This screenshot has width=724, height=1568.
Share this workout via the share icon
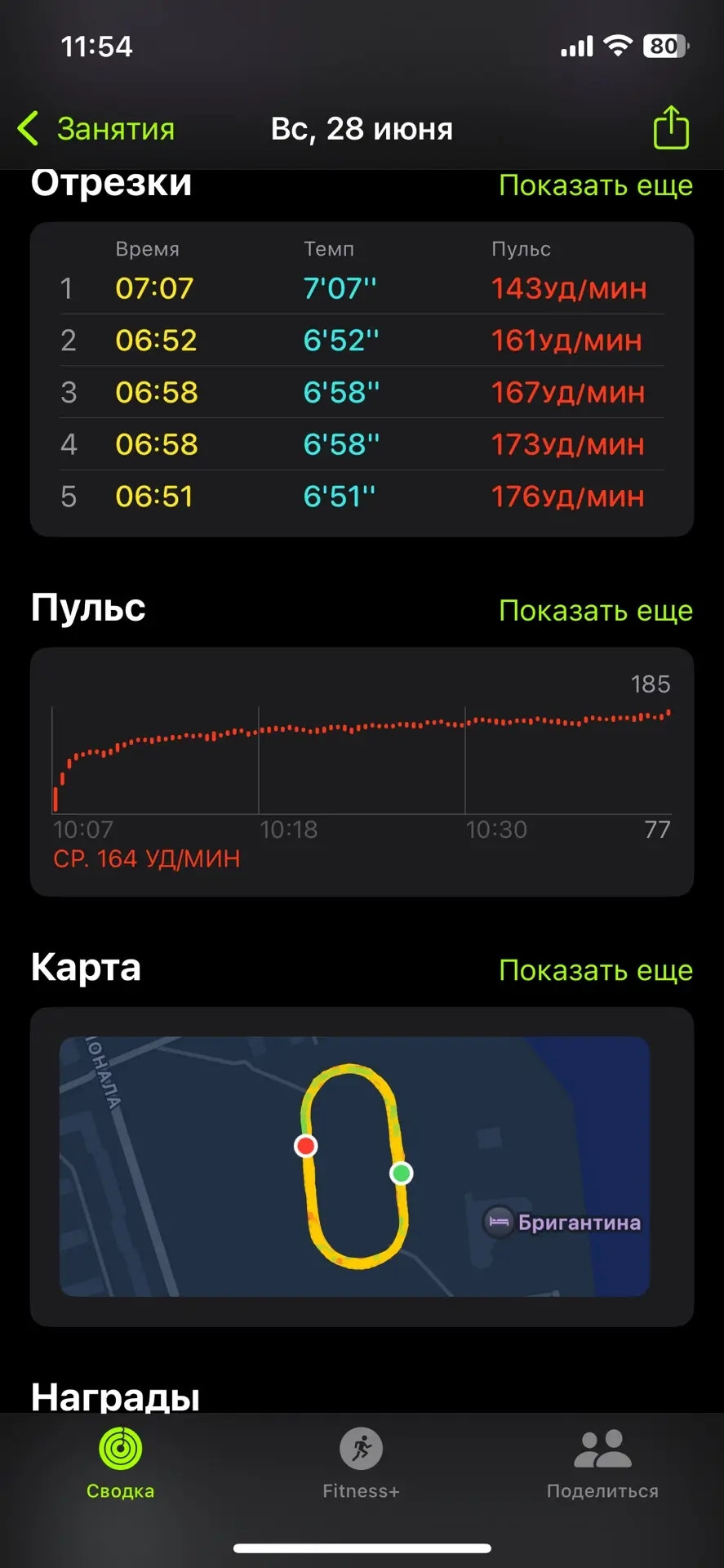tap(671, 127)
